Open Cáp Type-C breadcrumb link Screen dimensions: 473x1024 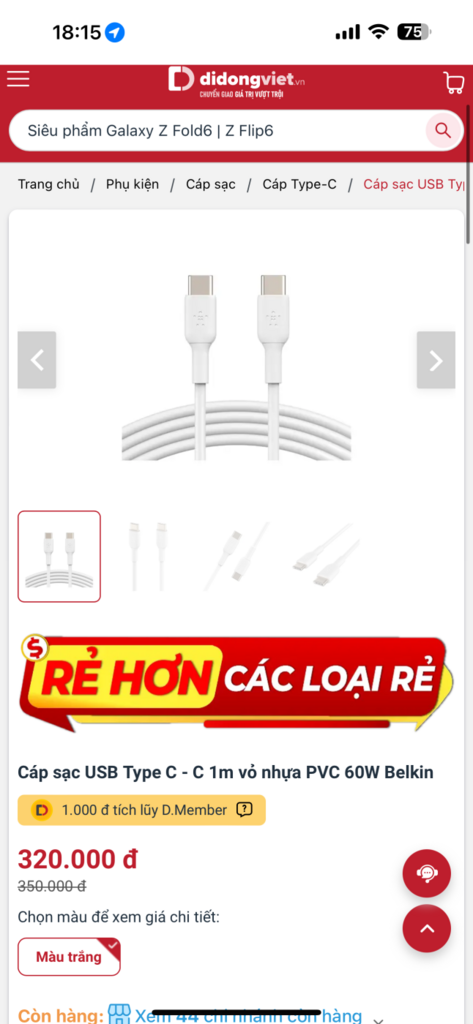click(300, 184)
